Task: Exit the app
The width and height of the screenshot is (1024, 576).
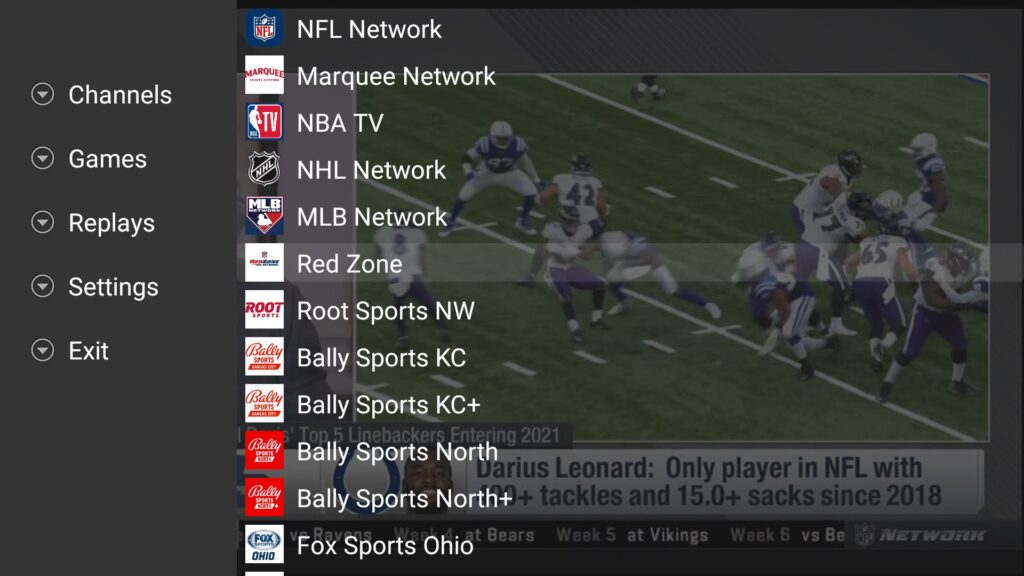Action: [88, 351]
